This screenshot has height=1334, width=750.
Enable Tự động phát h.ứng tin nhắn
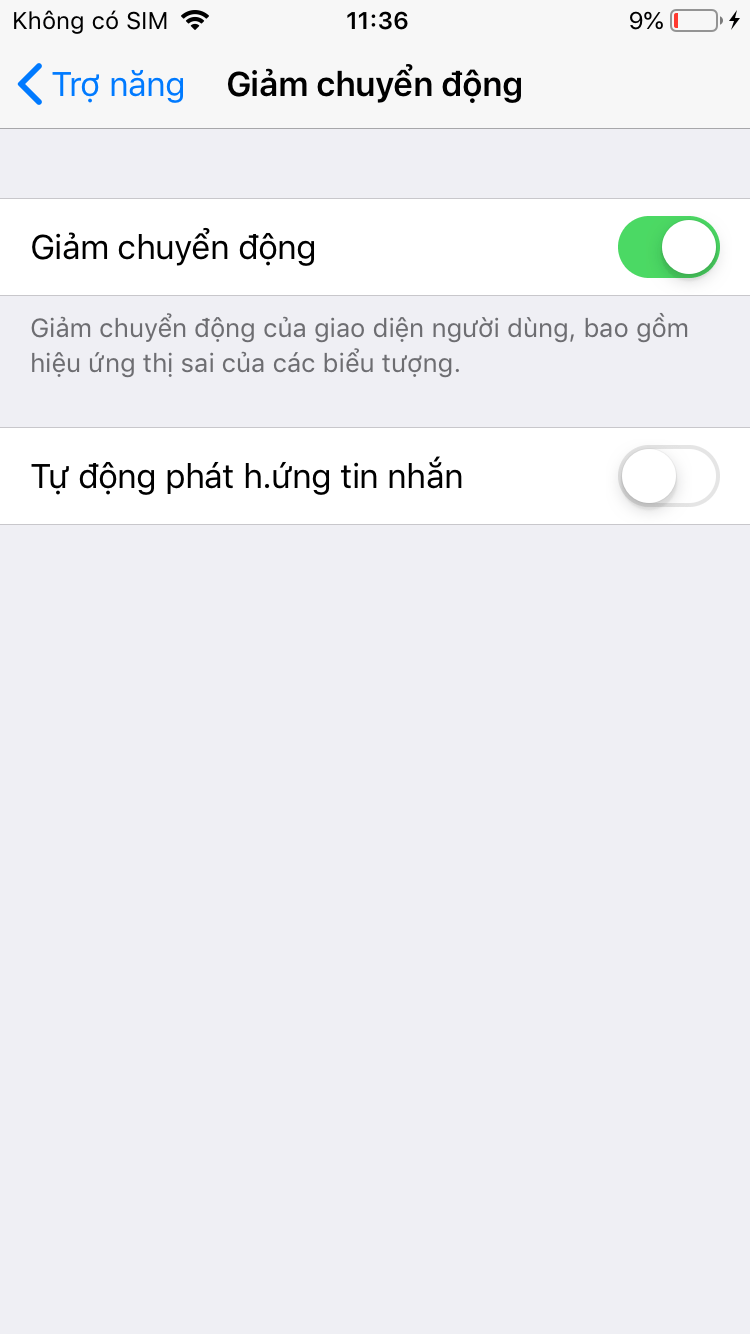click(x=668, y=476)
